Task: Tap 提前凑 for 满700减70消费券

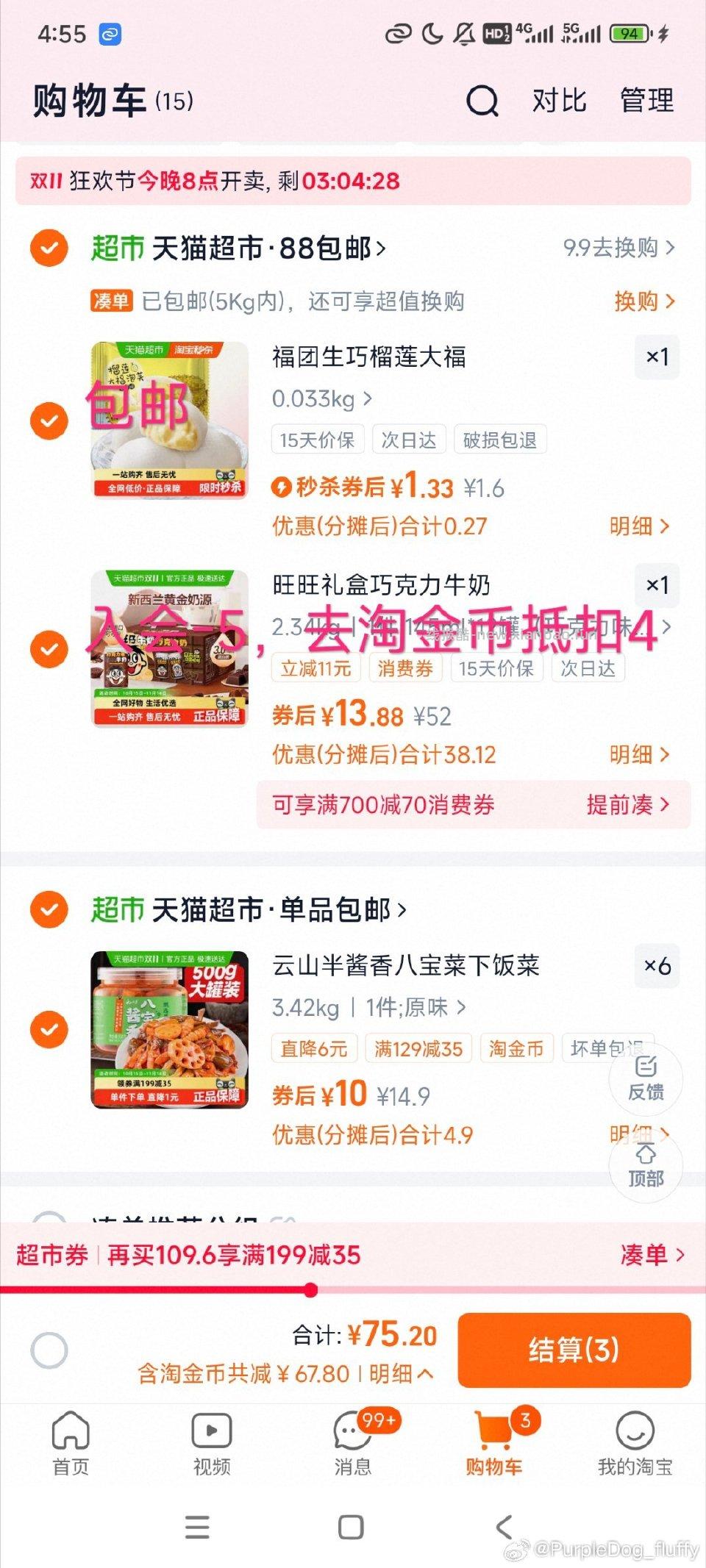Action: [627, 805]
